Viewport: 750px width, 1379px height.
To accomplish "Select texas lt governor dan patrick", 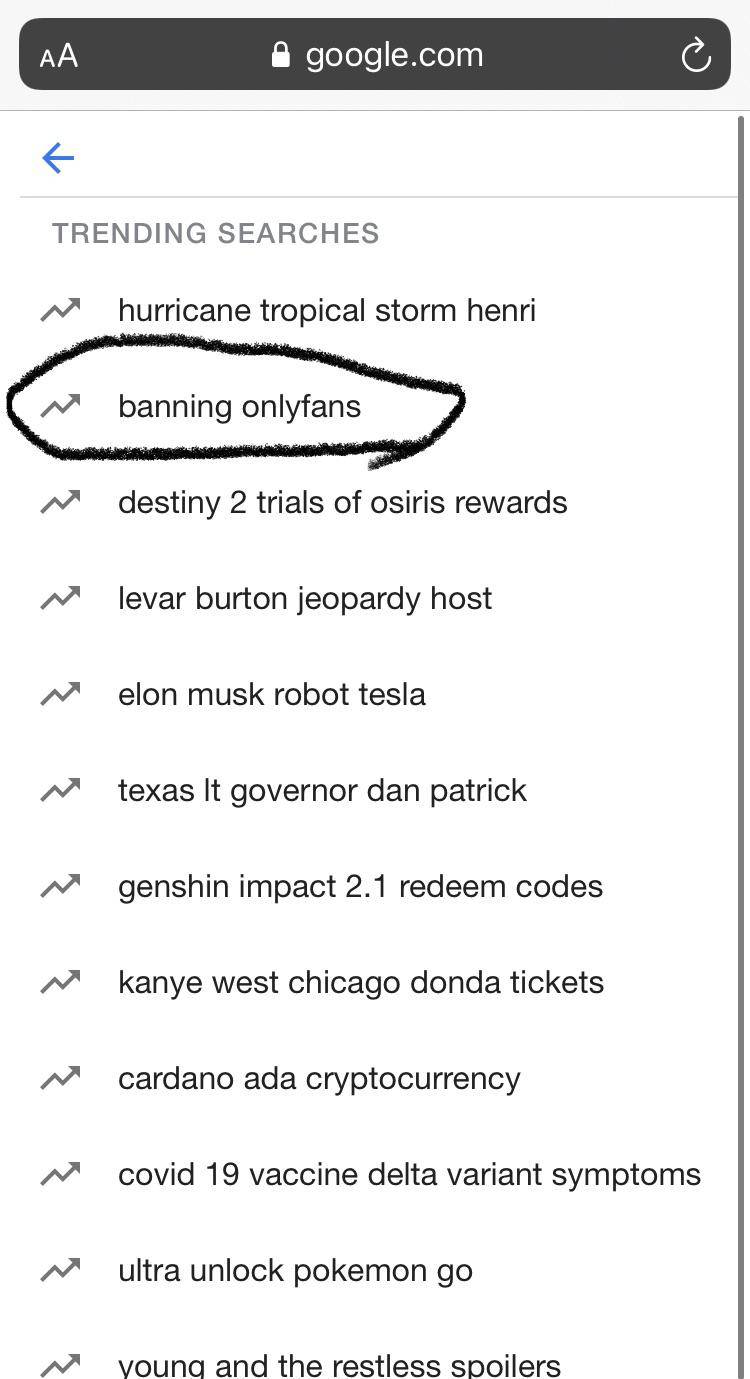I will [x=322, y=791].
